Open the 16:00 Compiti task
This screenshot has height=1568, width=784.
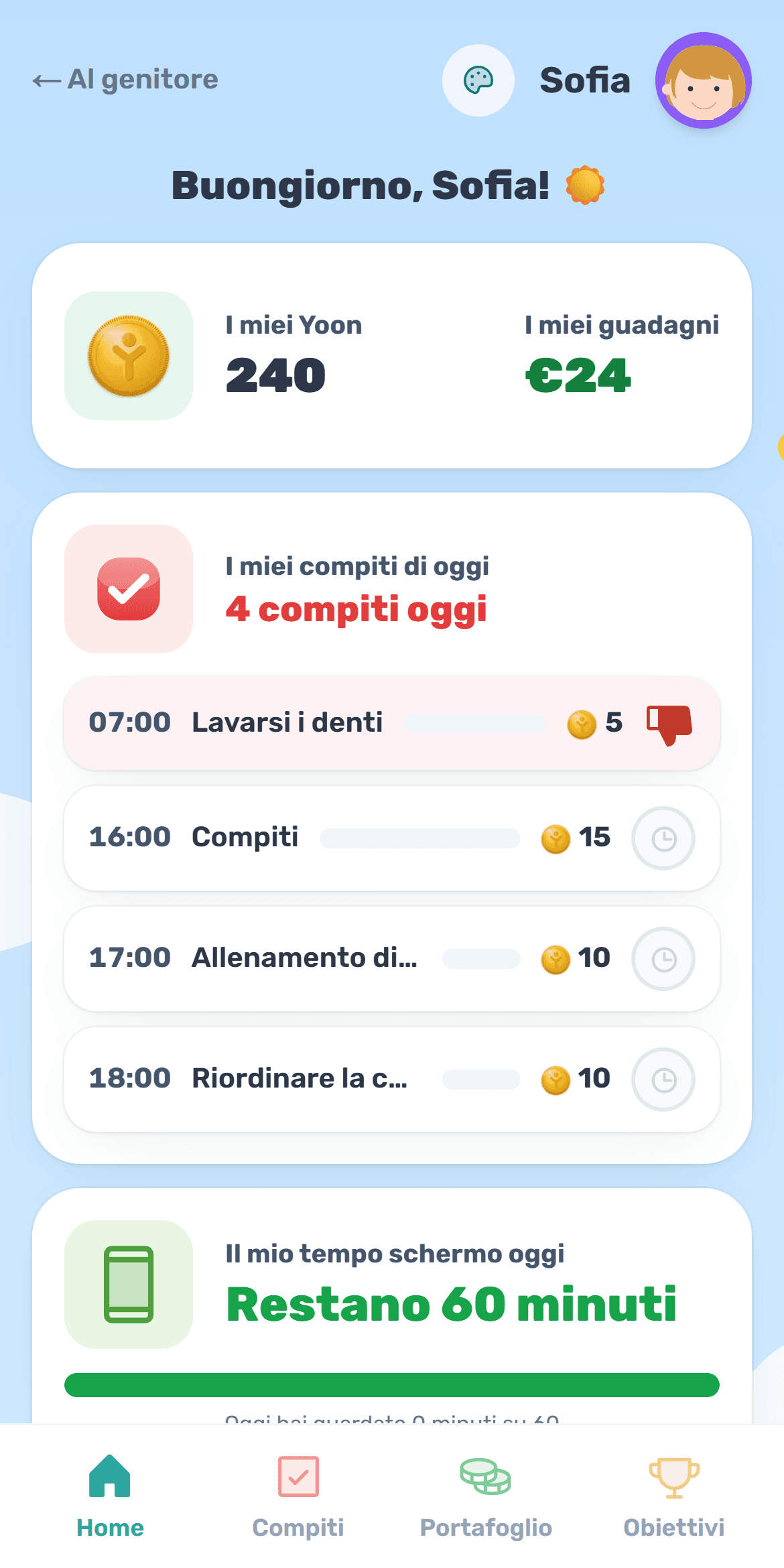(392, 838)
